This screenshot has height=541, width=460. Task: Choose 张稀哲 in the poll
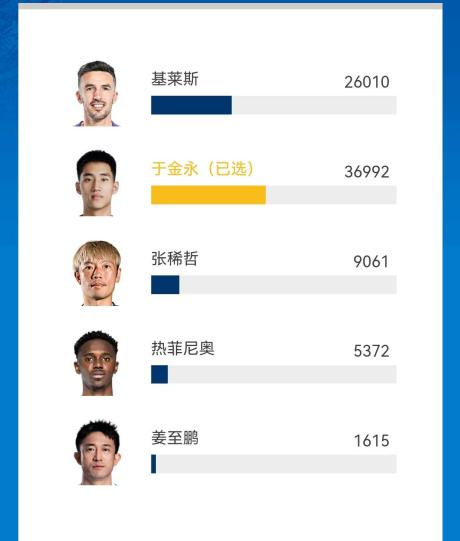coord(235,273)
